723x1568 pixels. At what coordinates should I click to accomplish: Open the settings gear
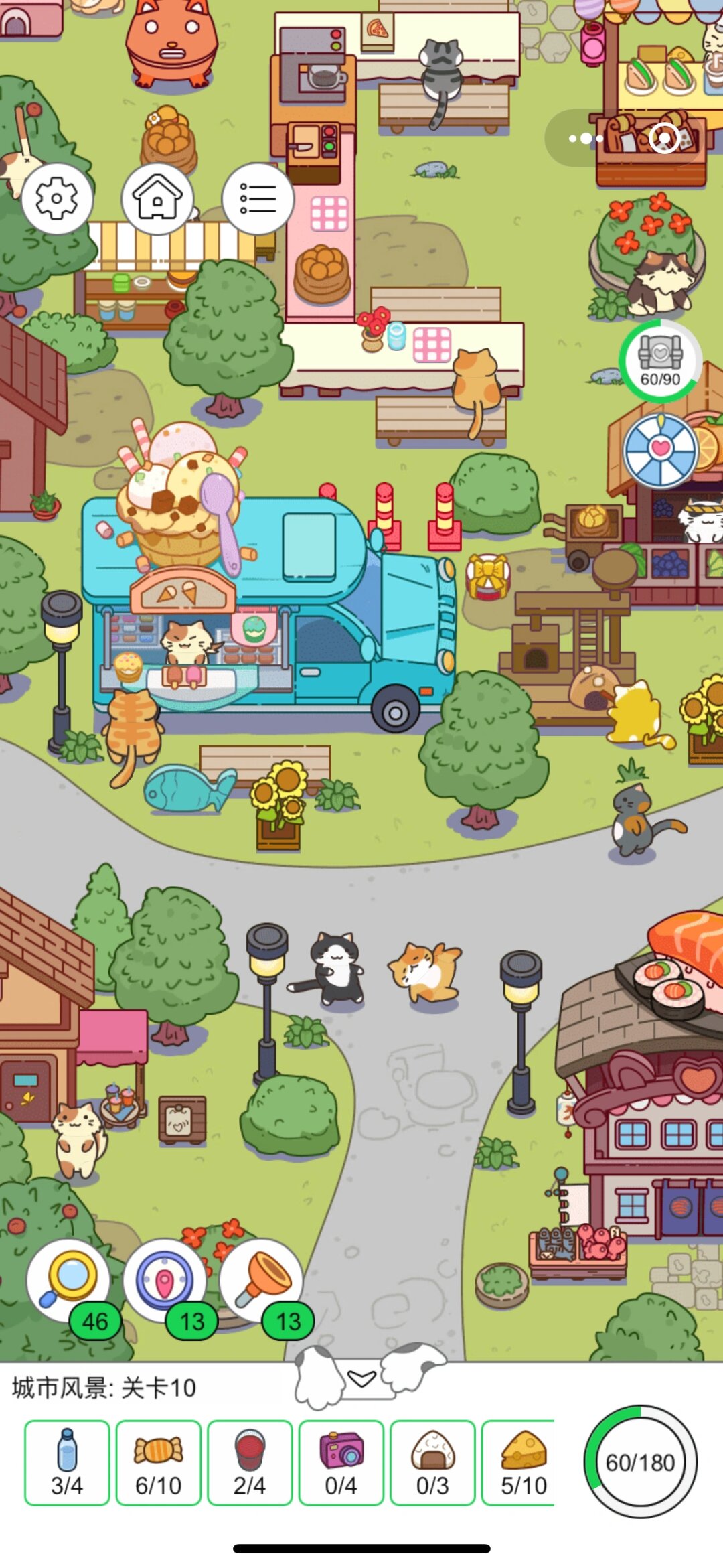coord(57,198)
